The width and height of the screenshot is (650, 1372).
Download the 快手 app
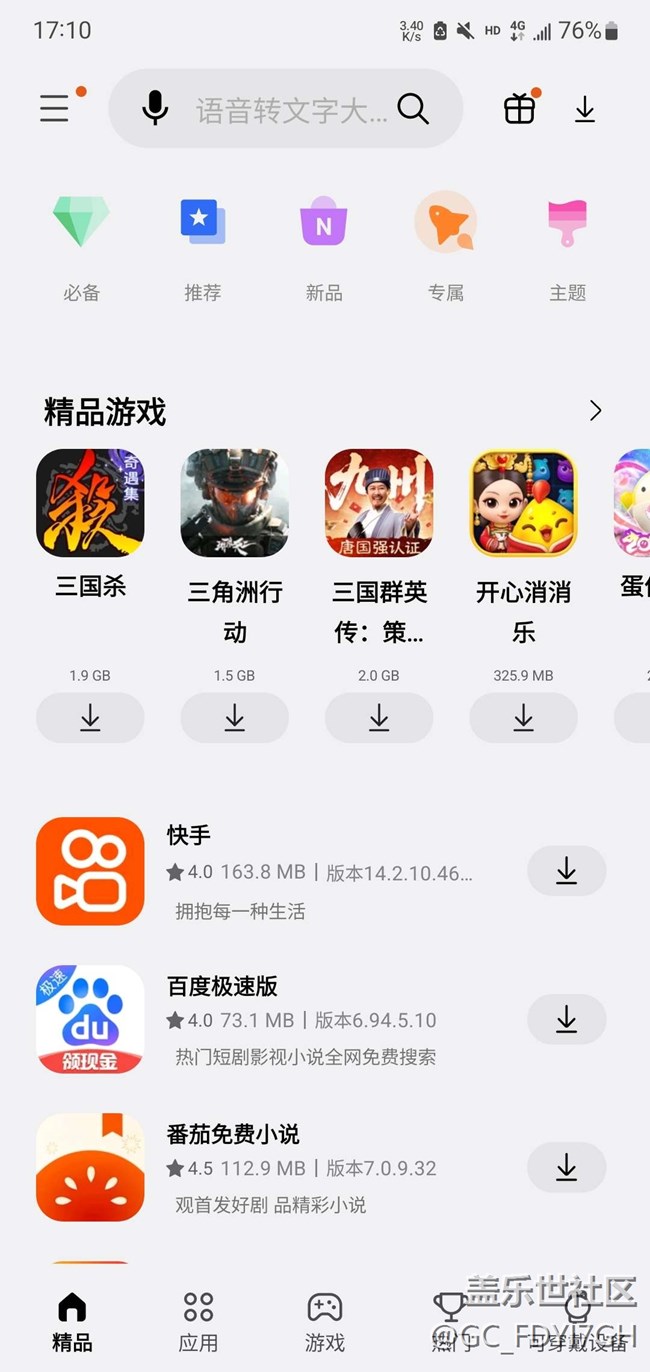click(x=566, y=870)
